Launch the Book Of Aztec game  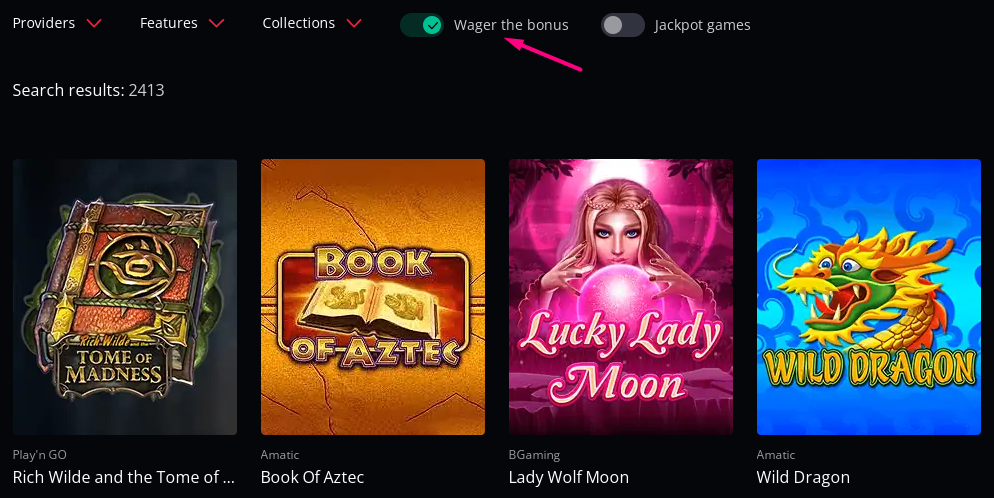tap(373, 297)
